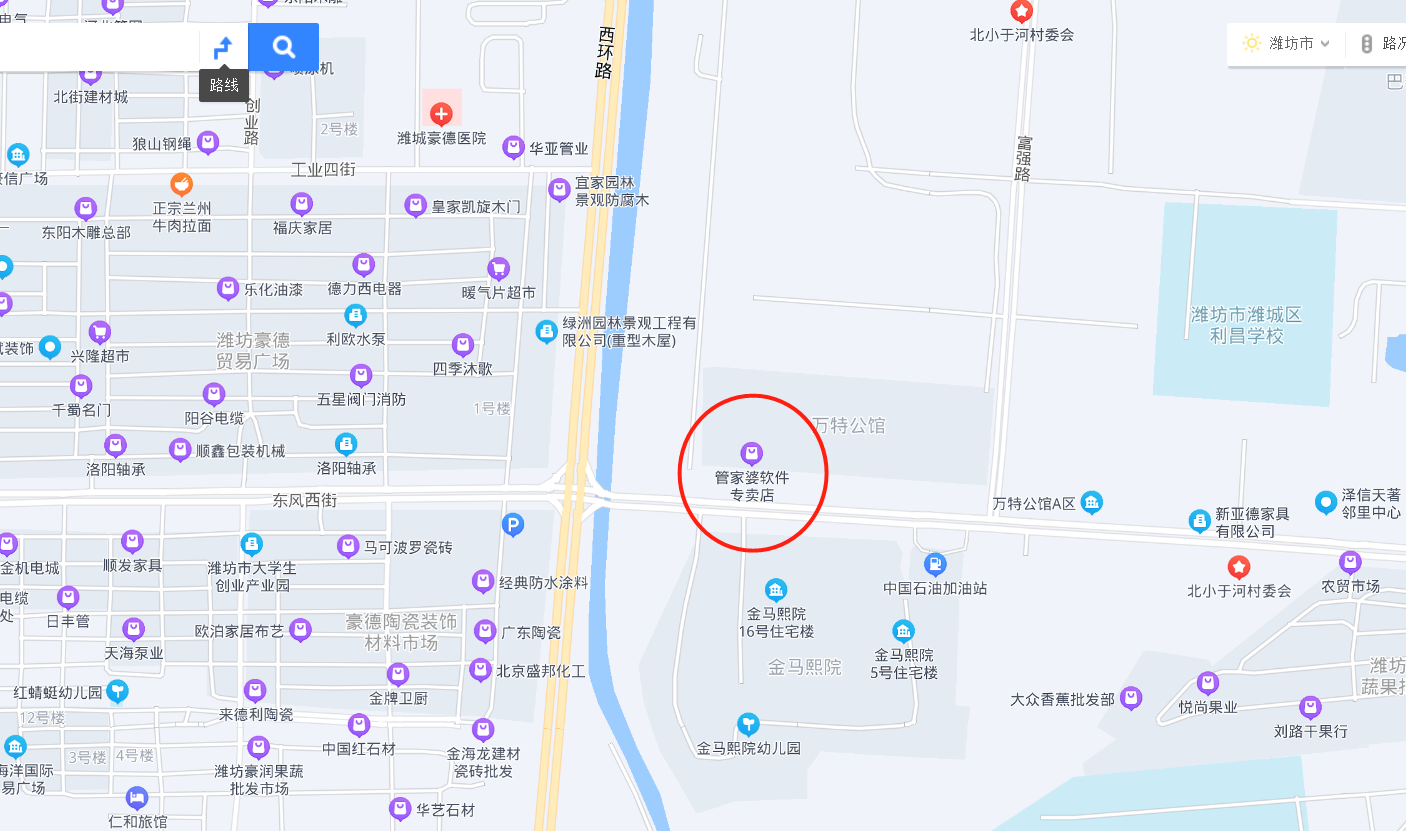
Task: Select the 中国石油加油站 gas station marker
Action: [x=935, y=565]
